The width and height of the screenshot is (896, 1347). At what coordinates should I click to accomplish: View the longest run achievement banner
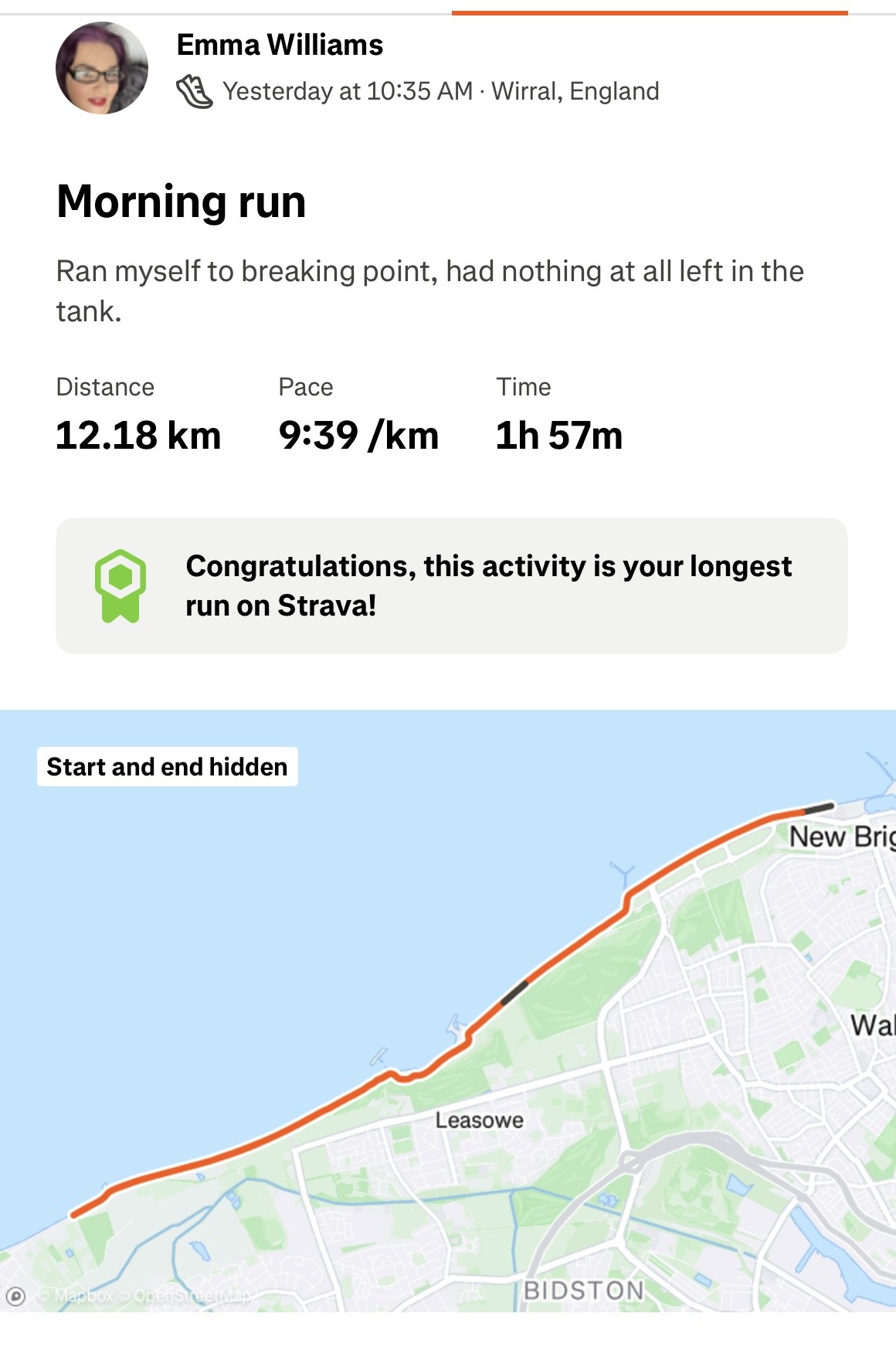451,585
